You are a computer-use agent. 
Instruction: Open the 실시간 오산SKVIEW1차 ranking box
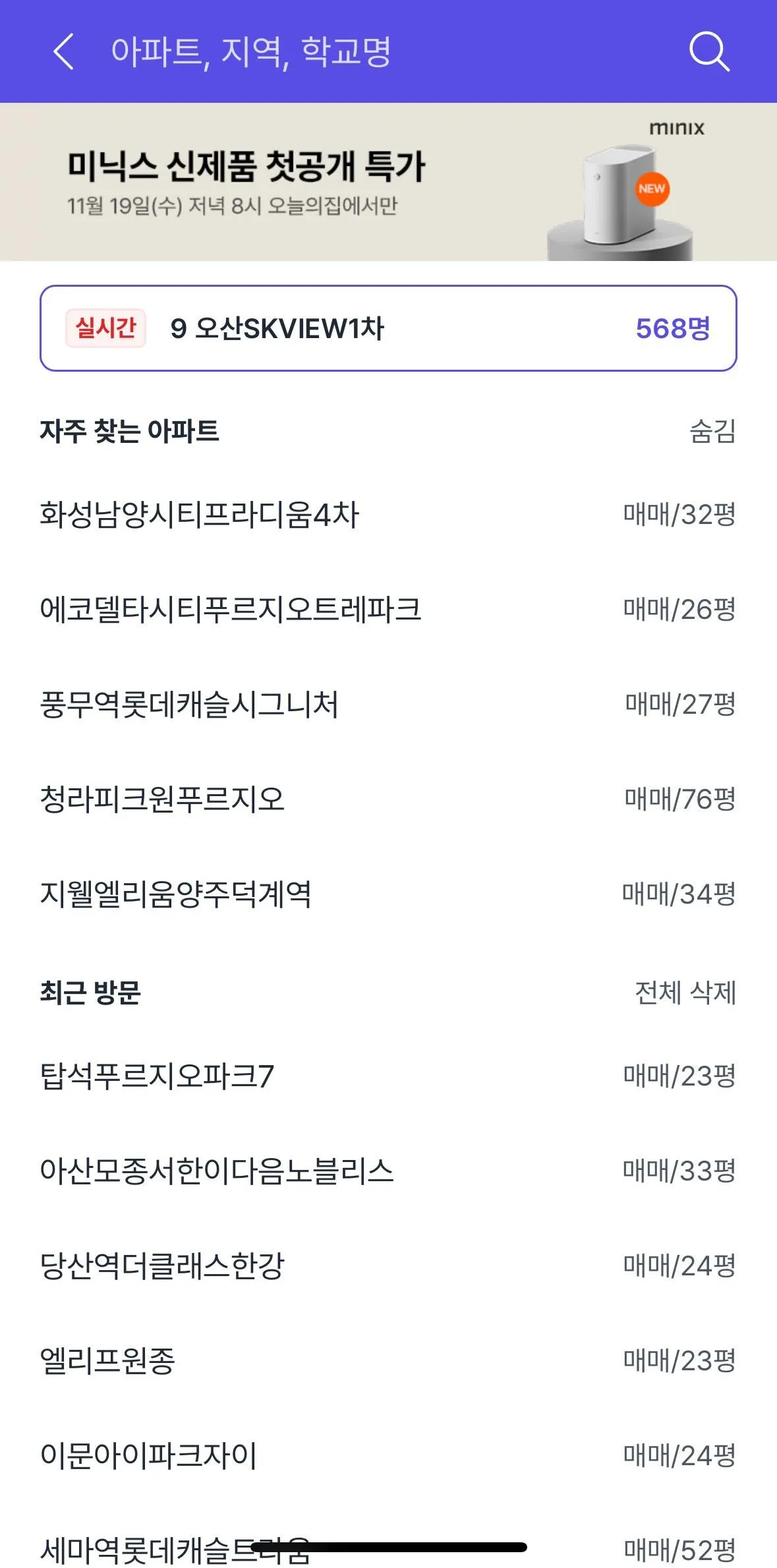pyautogui.click(x=388, y=328)
